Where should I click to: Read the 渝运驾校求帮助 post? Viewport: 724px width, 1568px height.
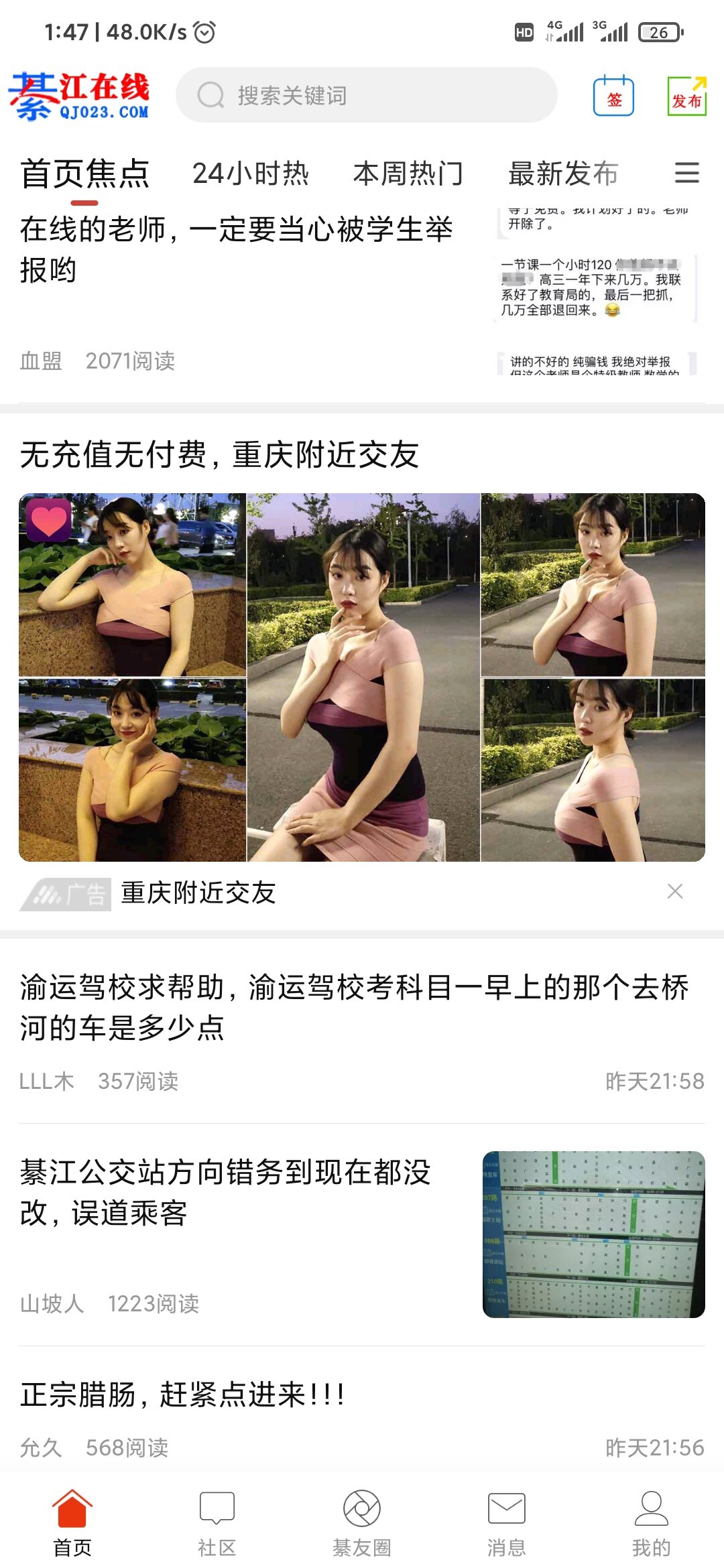[354, 1007]
